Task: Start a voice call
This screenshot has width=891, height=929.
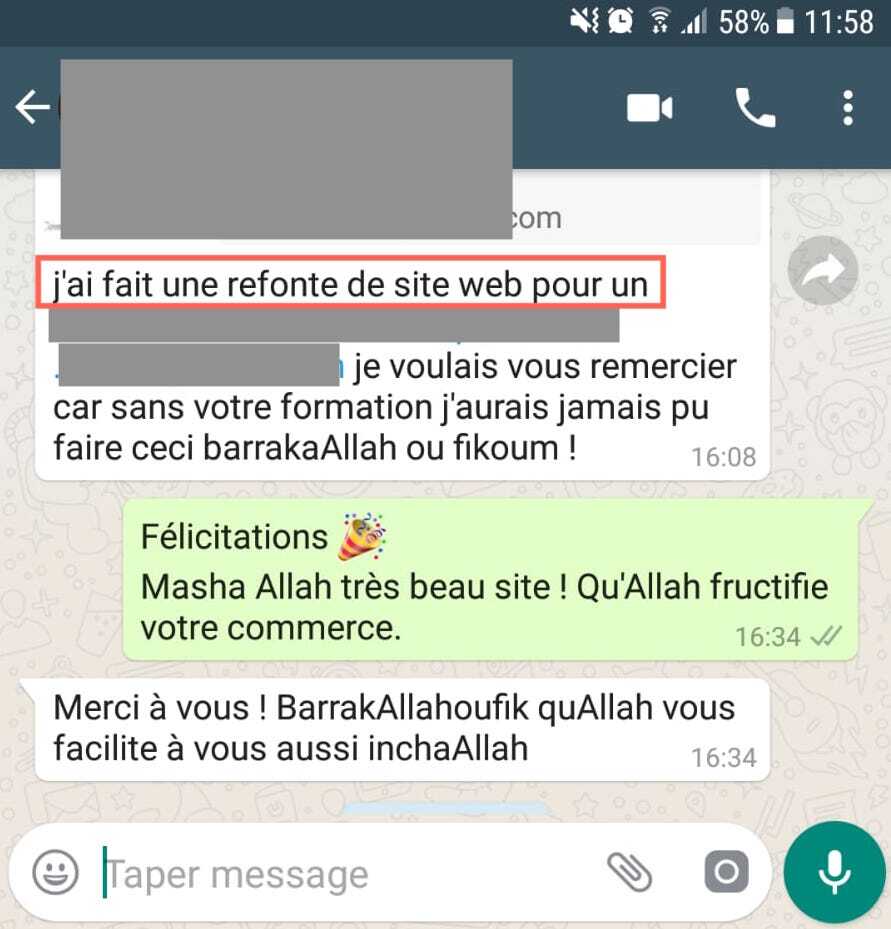Action: [x=755, y=107]
